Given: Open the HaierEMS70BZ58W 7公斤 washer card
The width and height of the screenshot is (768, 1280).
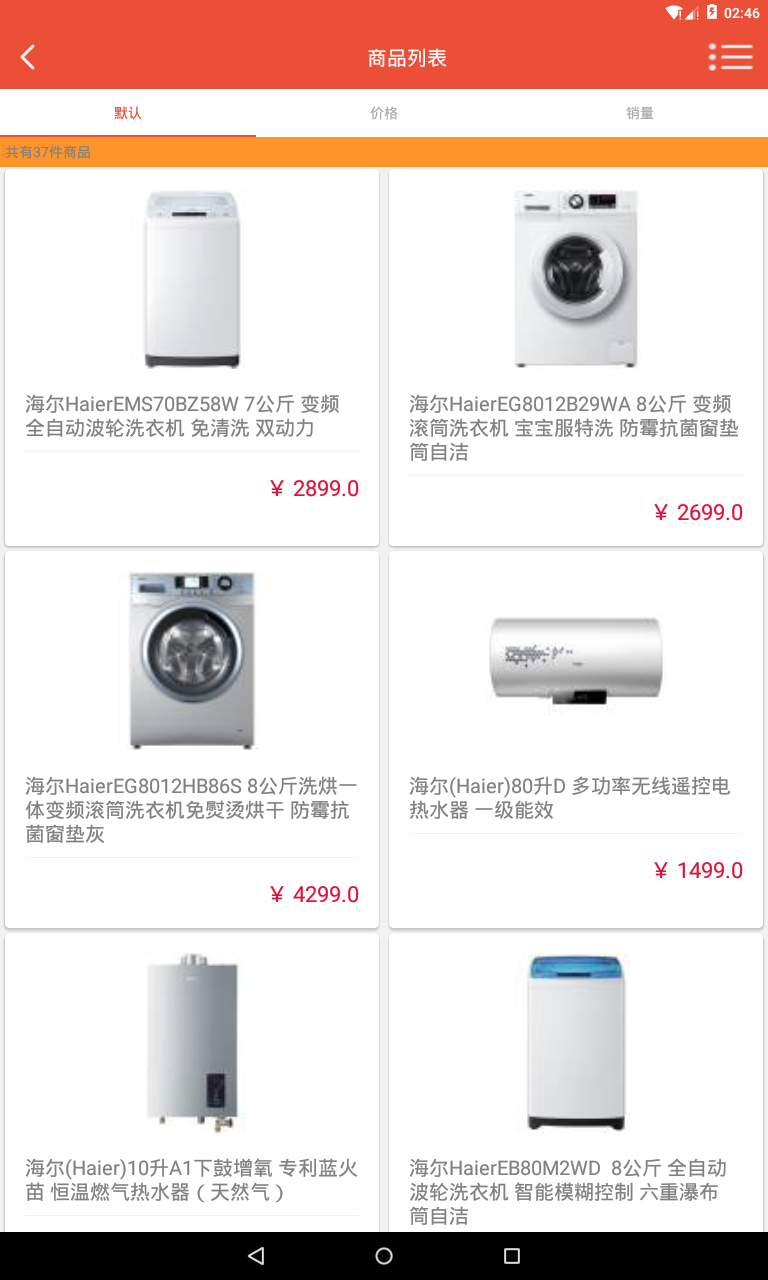Looking at the screenshot, I should click(192, 357).
